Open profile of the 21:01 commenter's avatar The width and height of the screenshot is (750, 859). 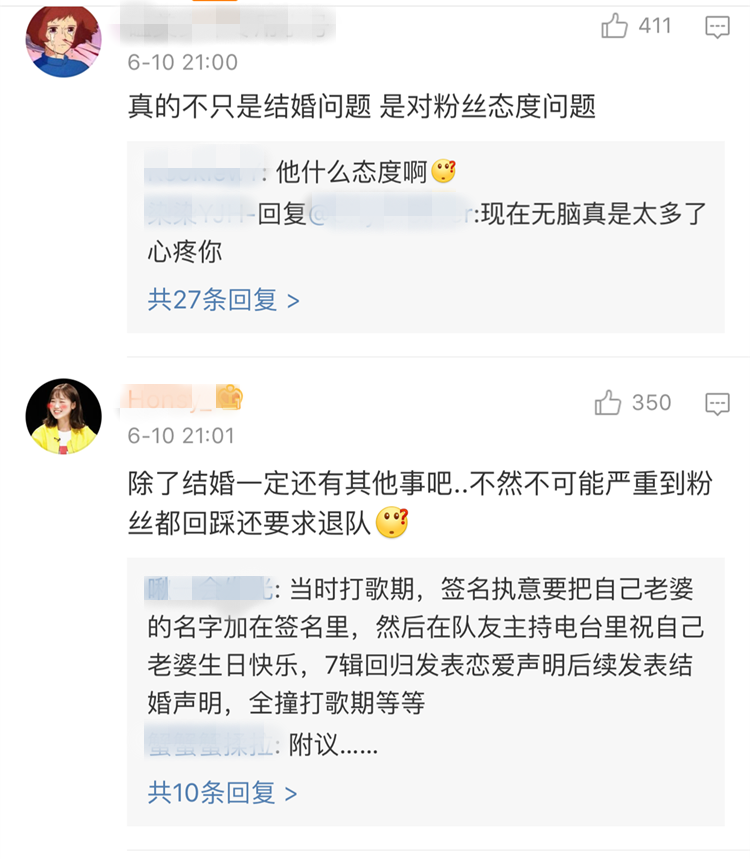[63, 416]
